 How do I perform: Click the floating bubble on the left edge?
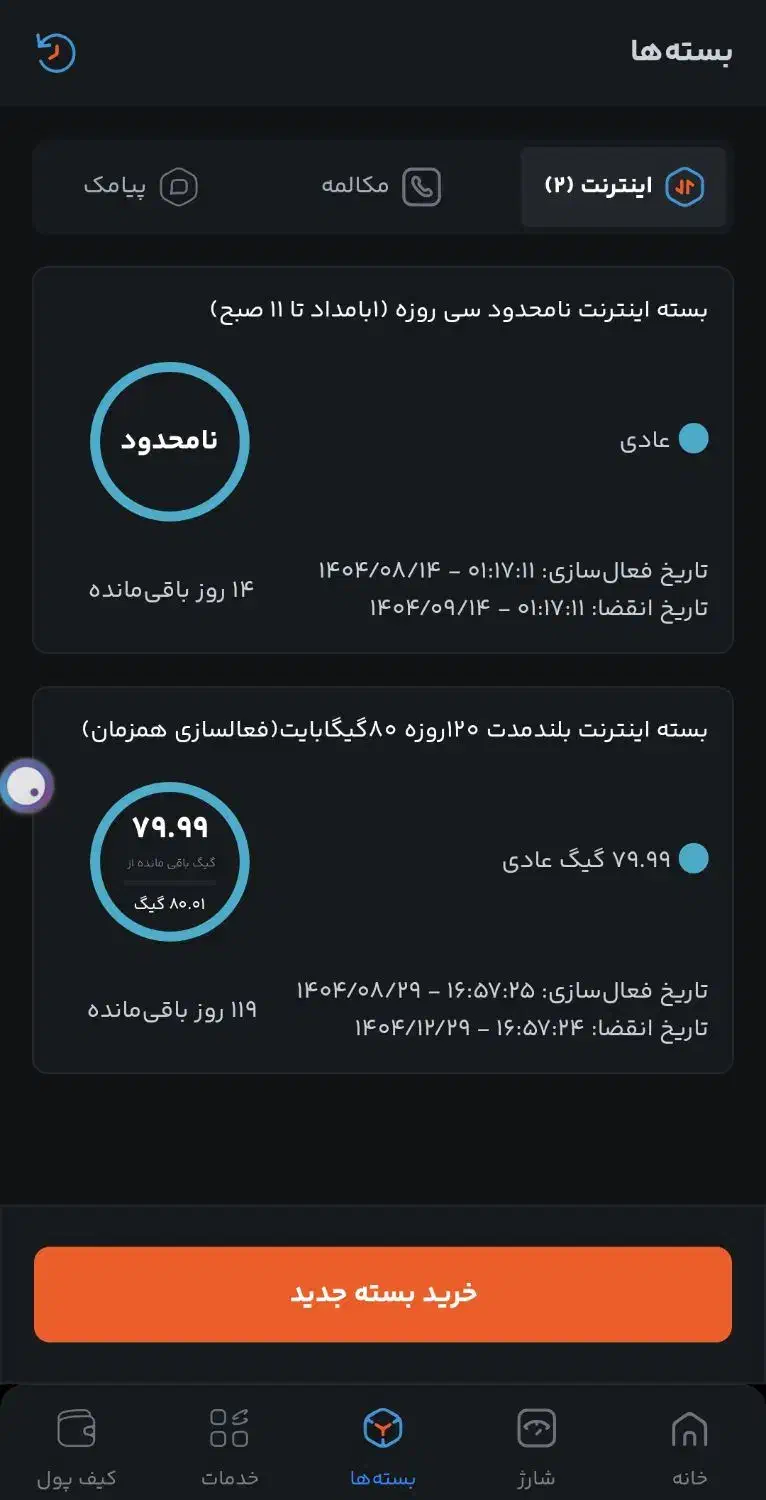click(x=24, y=788)
